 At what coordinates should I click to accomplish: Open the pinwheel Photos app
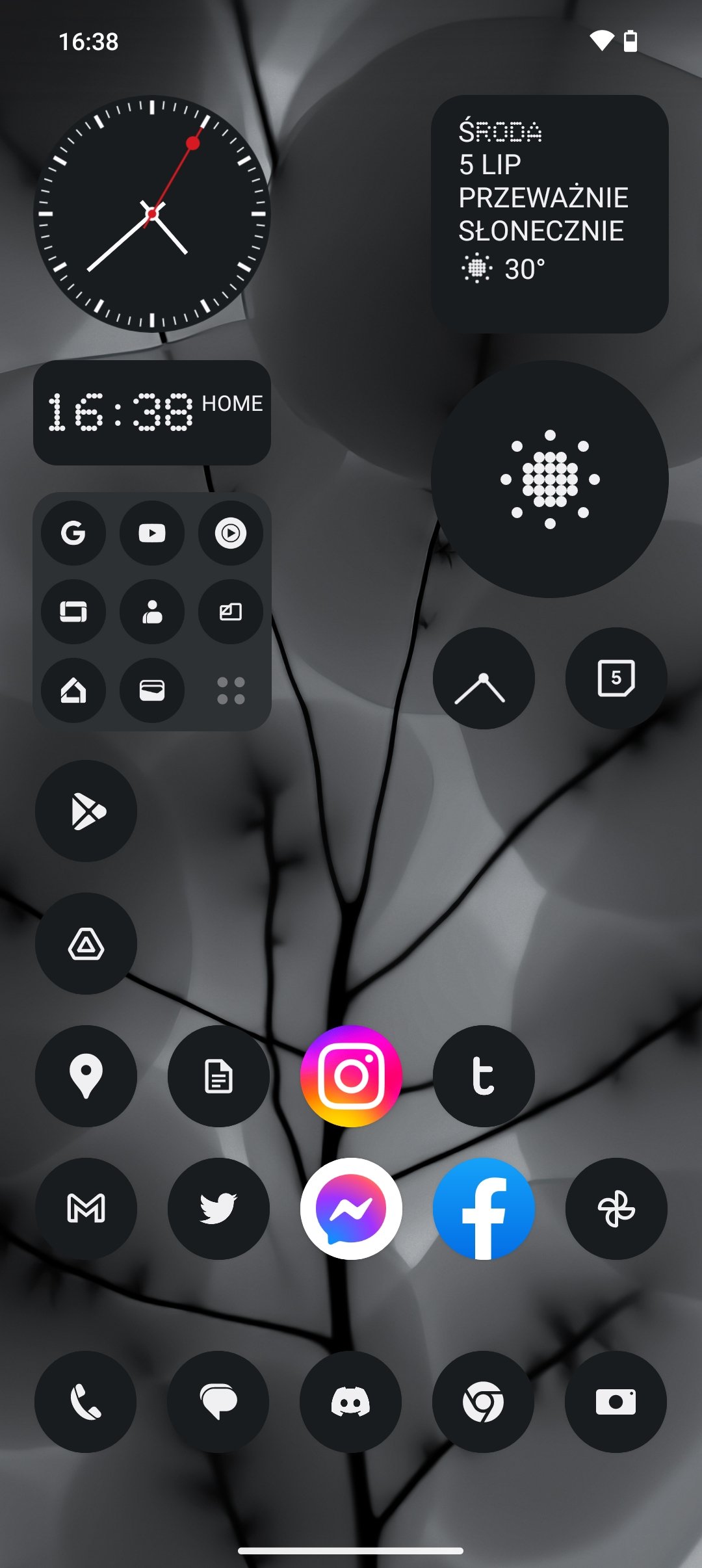[616, 1209]
